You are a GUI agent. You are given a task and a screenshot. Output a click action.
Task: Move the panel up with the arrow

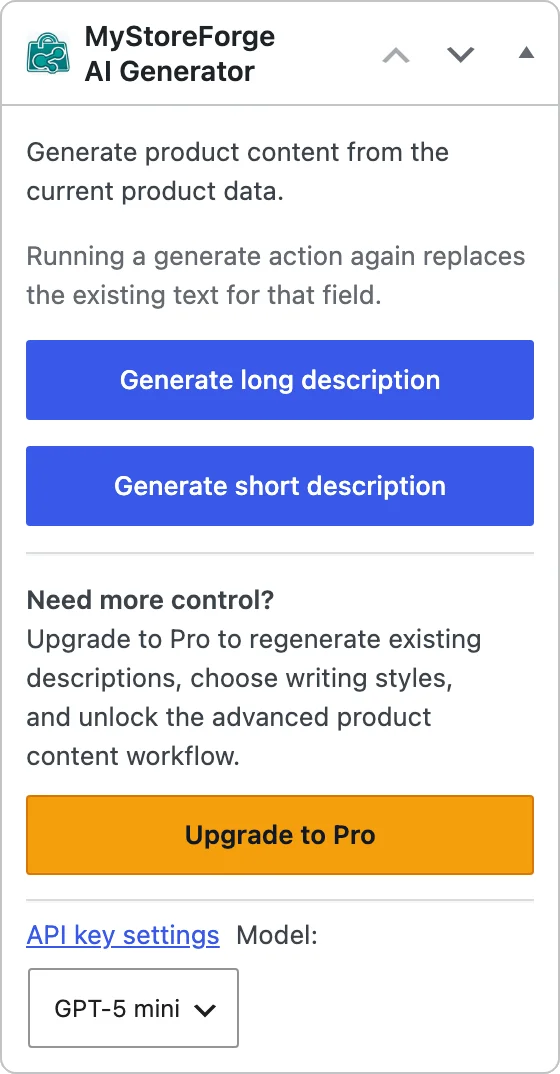396,54
